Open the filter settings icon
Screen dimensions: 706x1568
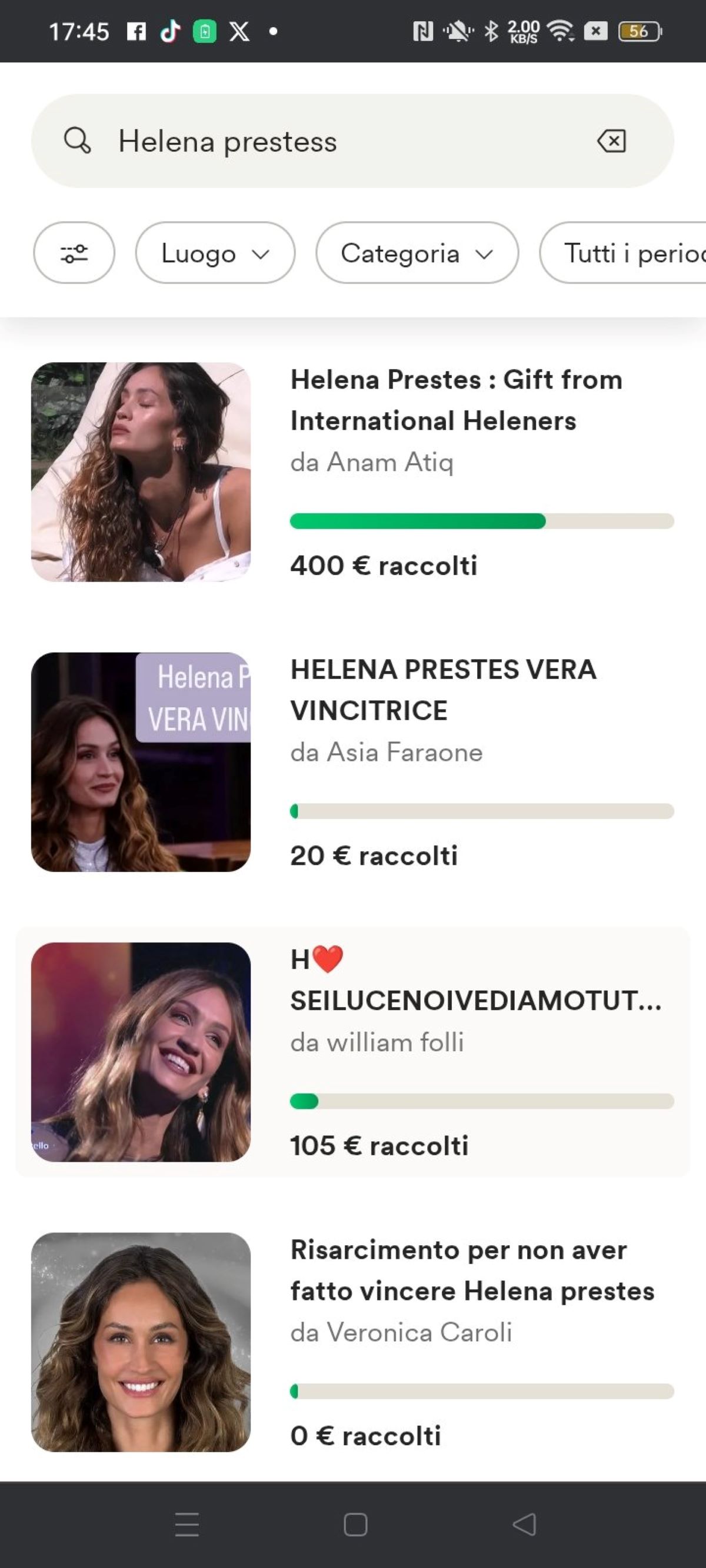click(x=74, y=253)
